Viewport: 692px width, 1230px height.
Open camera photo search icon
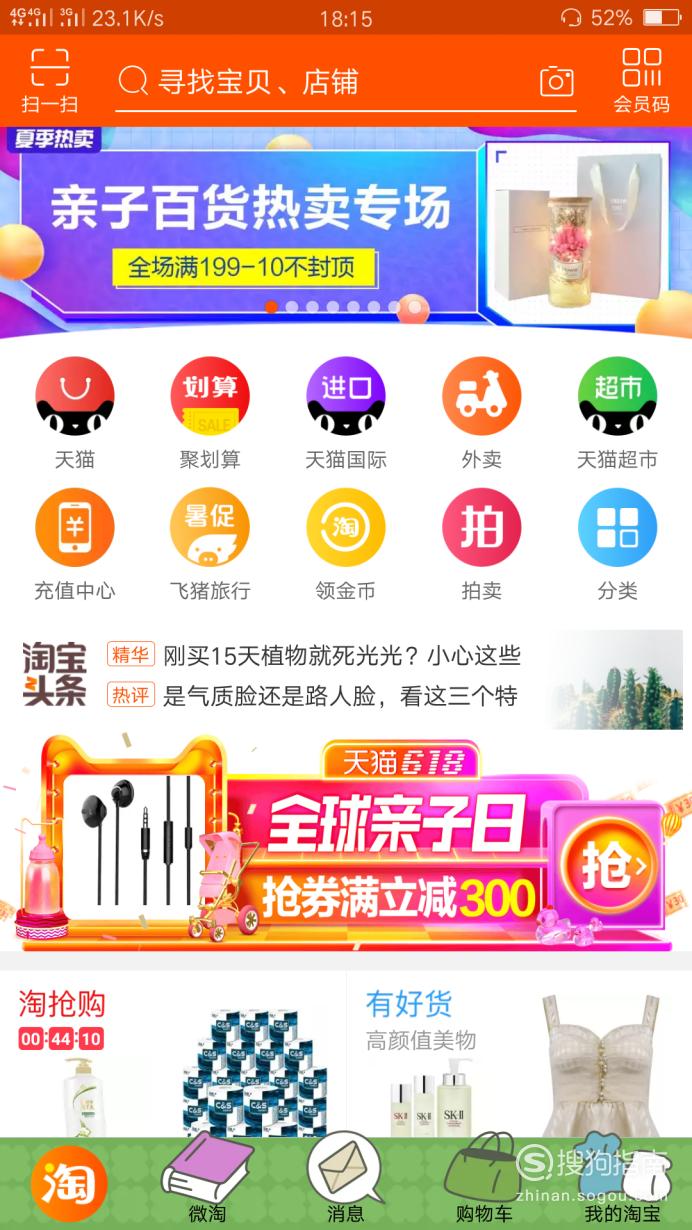(x=557, y=81)
